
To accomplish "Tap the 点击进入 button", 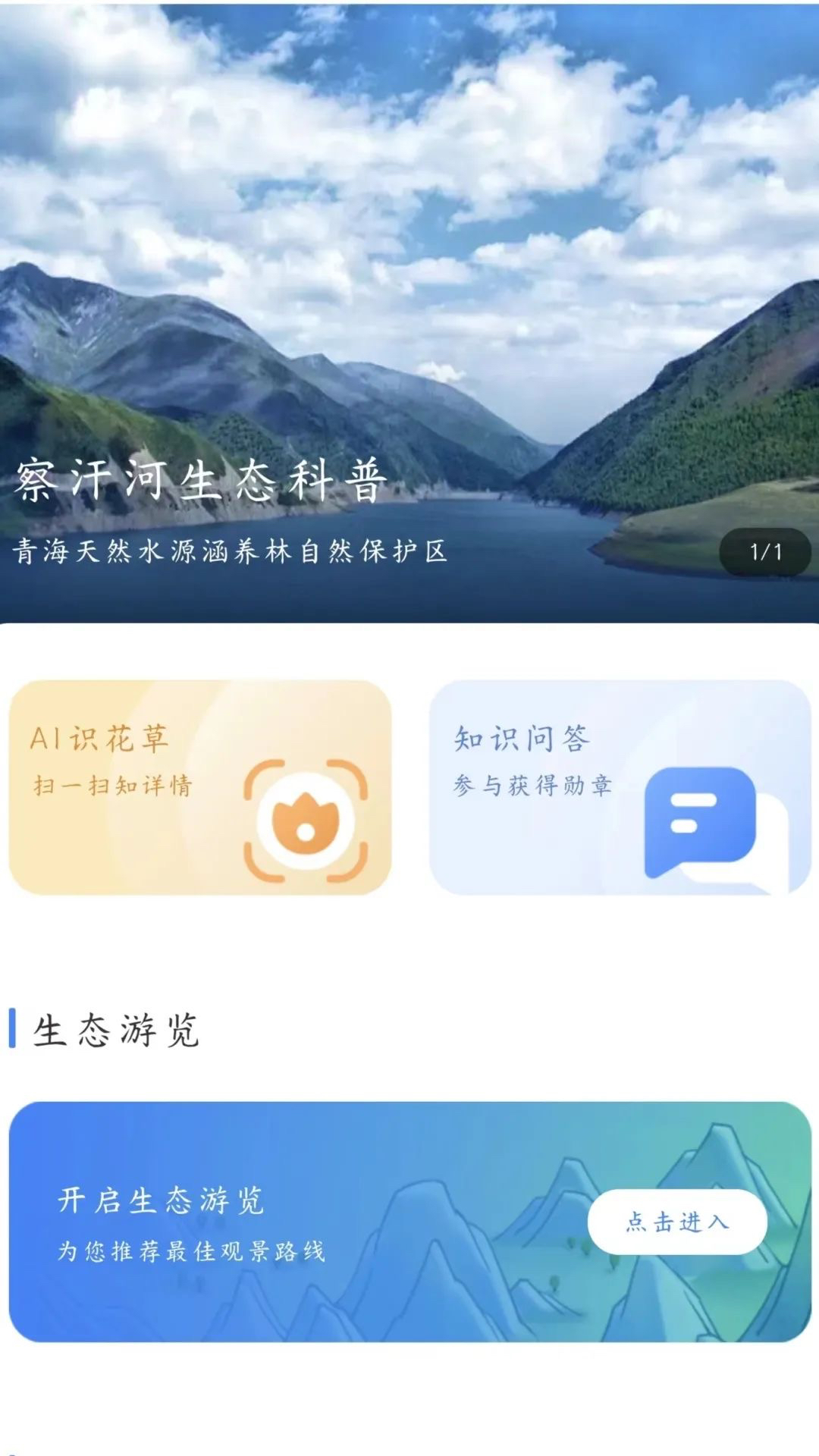I will pos(676,1222).
